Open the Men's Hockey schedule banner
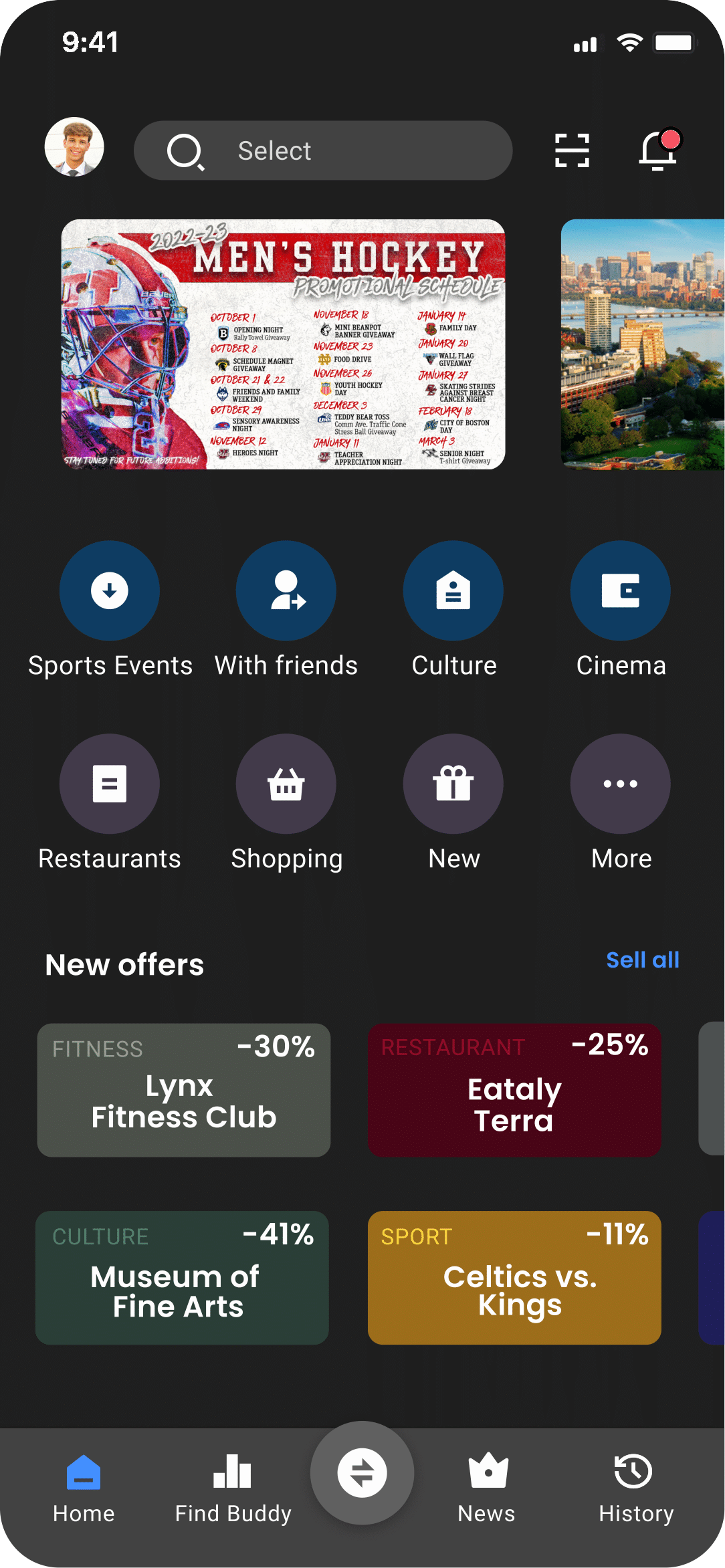 pos(283,344)
